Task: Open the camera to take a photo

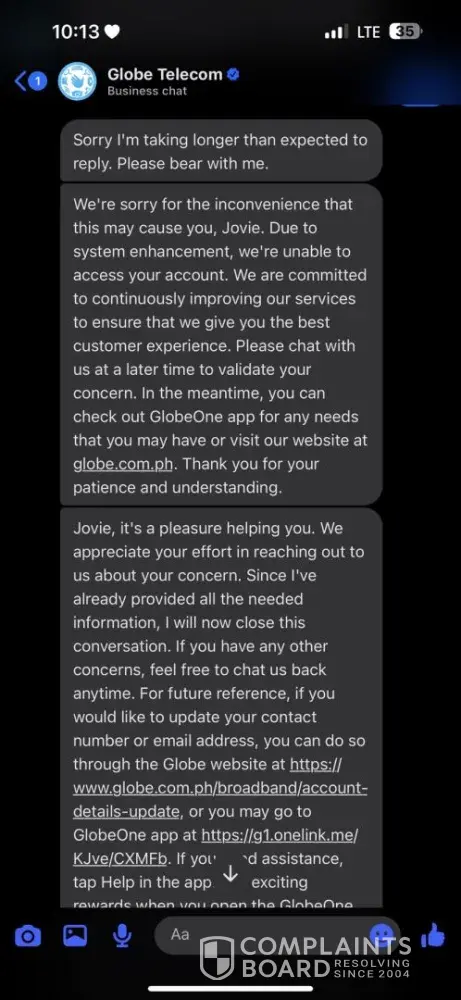Action: coord(27,936)
